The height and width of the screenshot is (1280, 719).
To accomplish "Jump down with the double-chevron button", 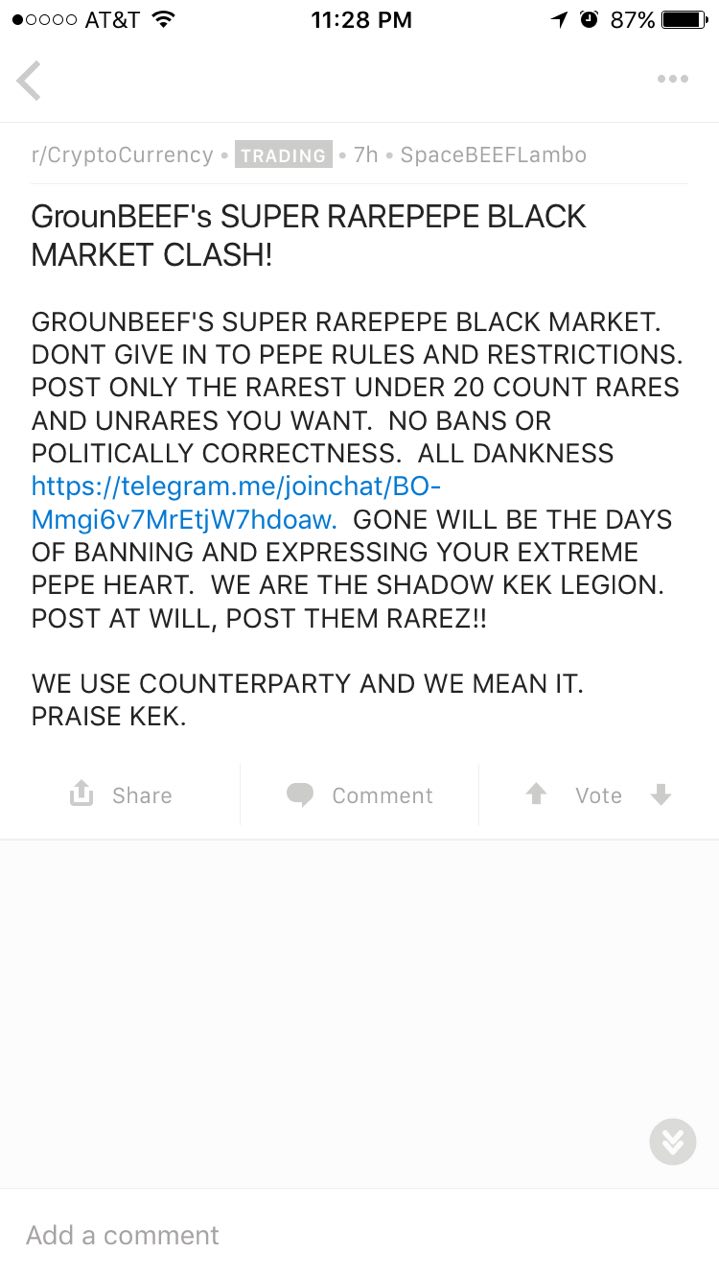I will click(x=673, y=1141).
